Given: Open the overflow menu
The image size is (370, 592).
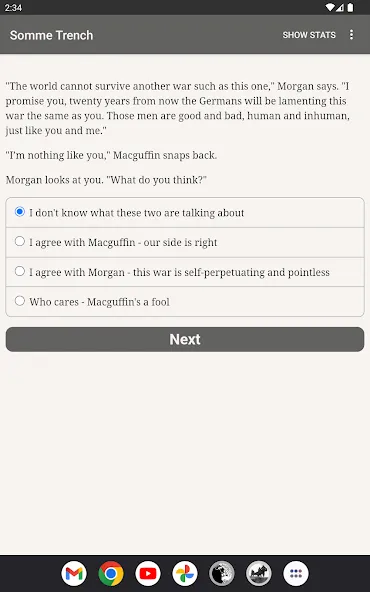Looking at the screenshot, I should 351,35.
